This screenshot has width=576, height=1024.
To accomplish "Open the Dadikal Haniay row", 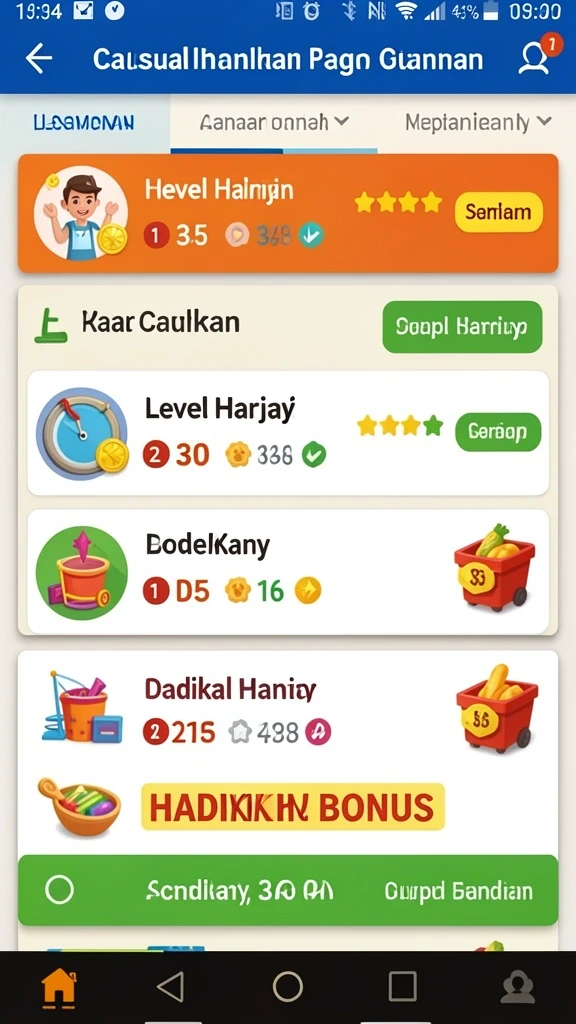I will click(288, 712).
